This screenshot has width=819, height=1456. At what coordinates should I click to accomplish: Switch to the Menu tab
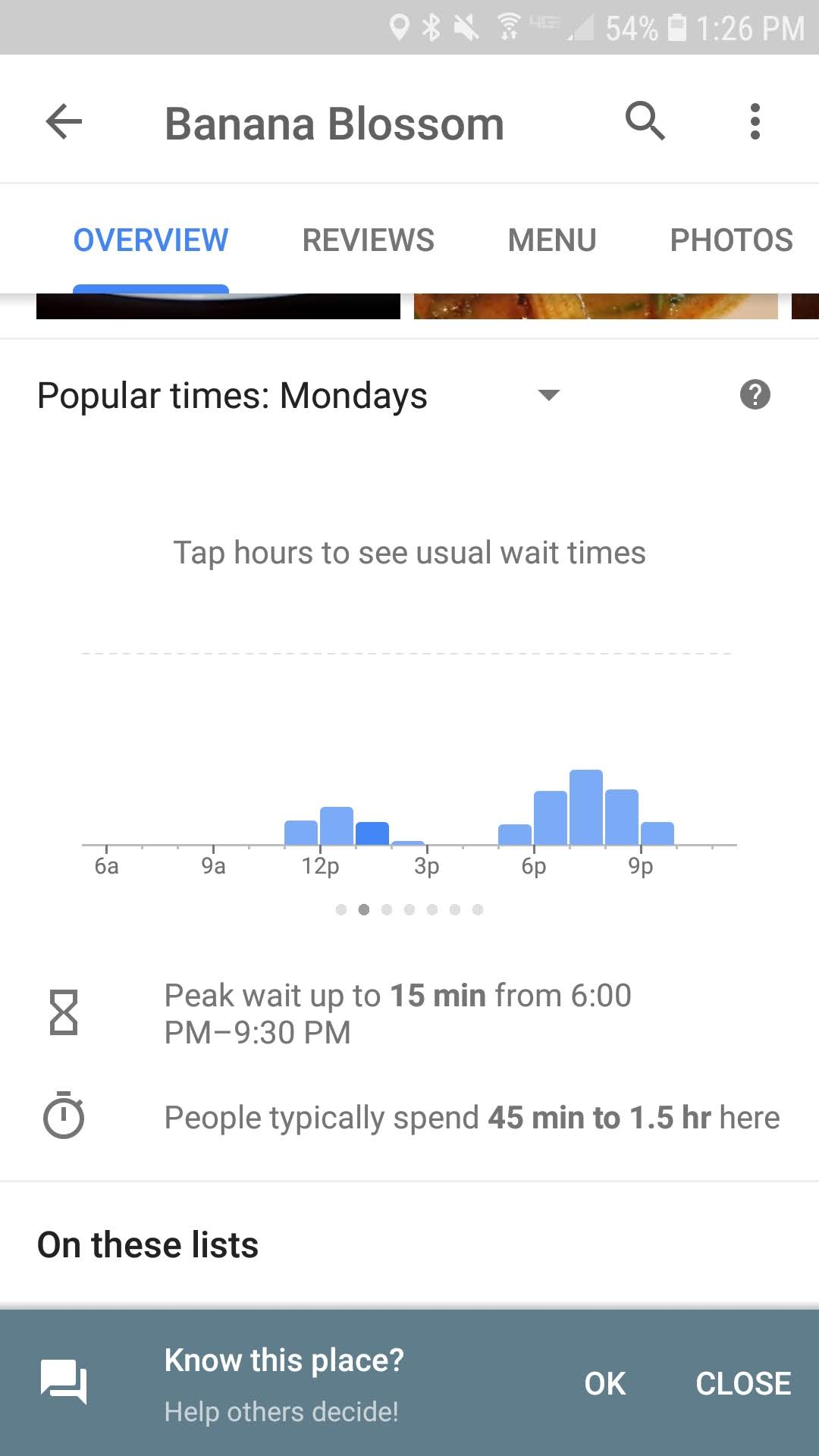(552, 240)
